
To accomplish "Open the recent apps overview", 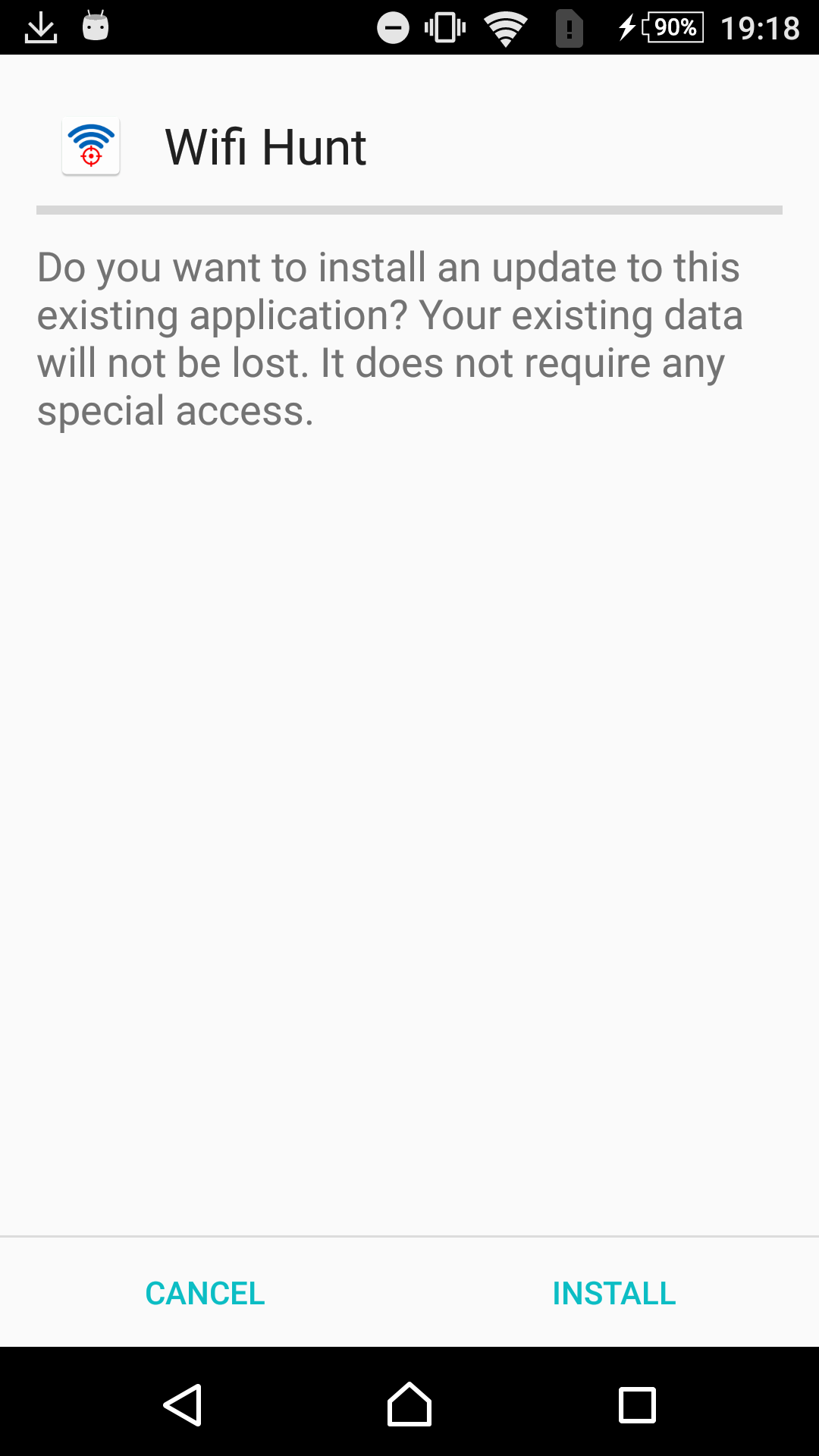I will pyautogui.click(x=637, y=1404).
